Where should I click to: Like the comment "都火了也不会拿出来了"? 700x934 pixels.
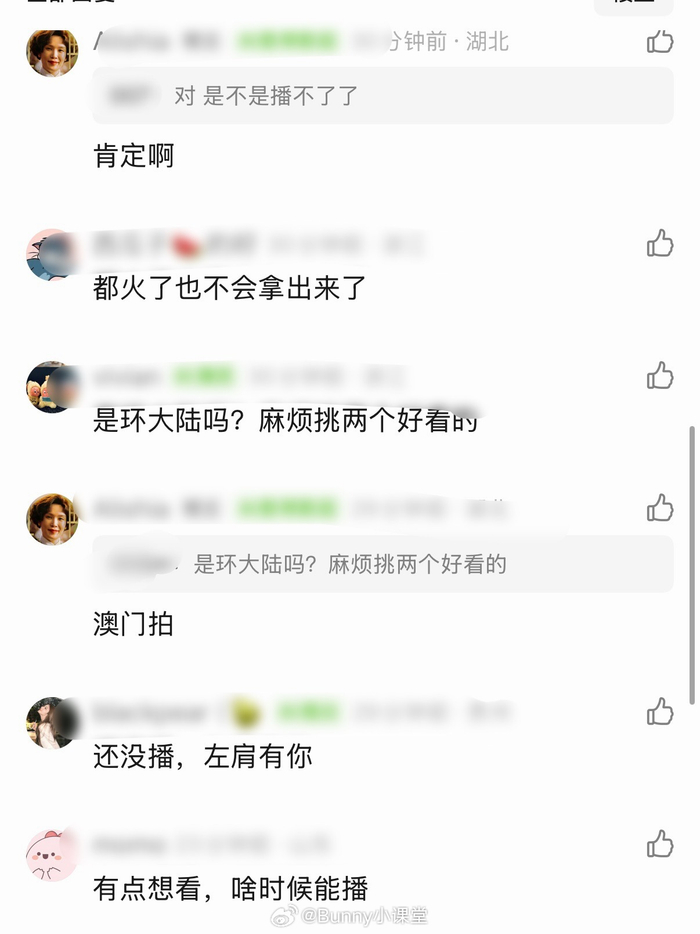pos(659,243)
